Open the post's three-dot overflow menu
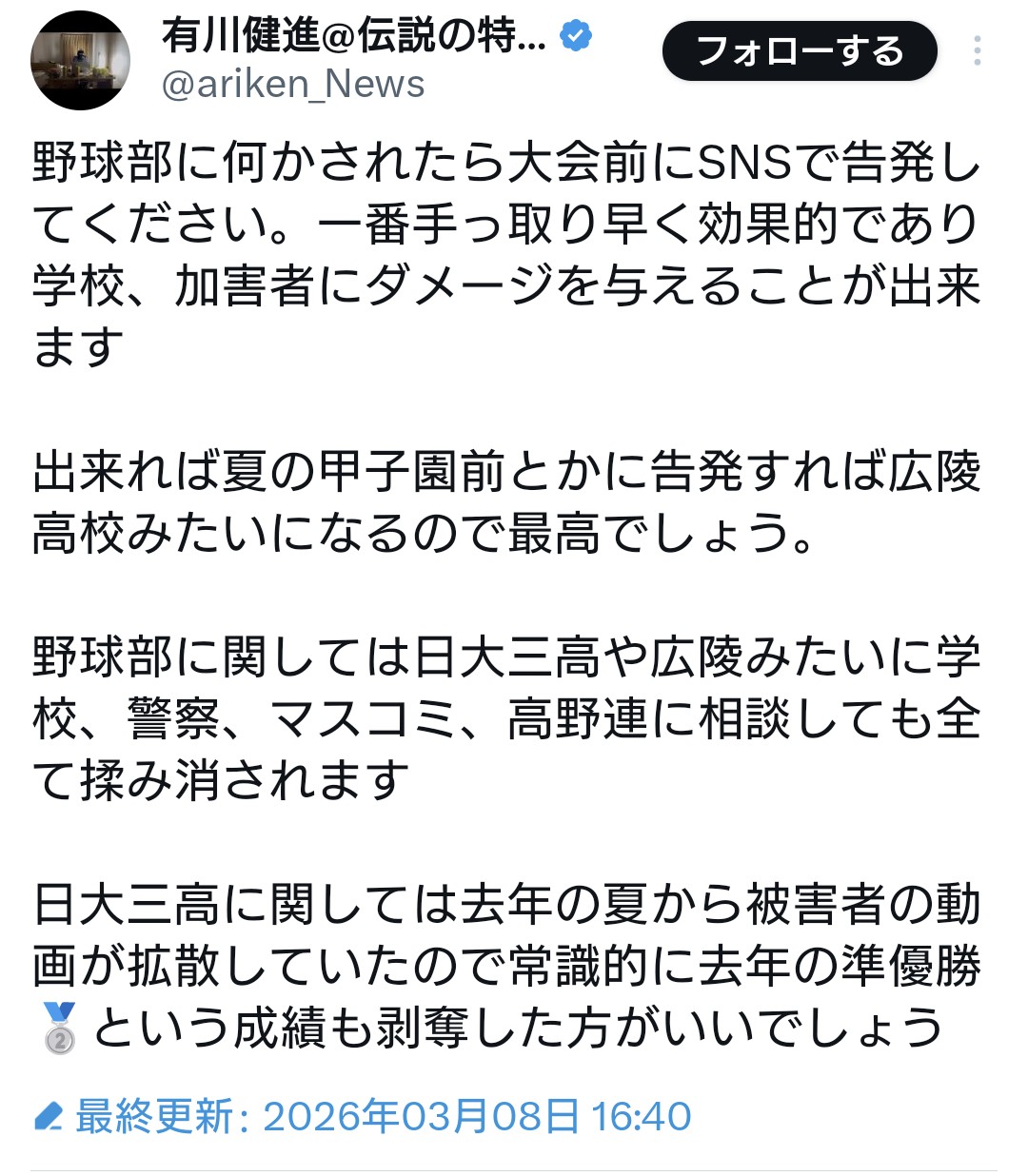This screenshot has width=1028, height=1176. point(978,51)
